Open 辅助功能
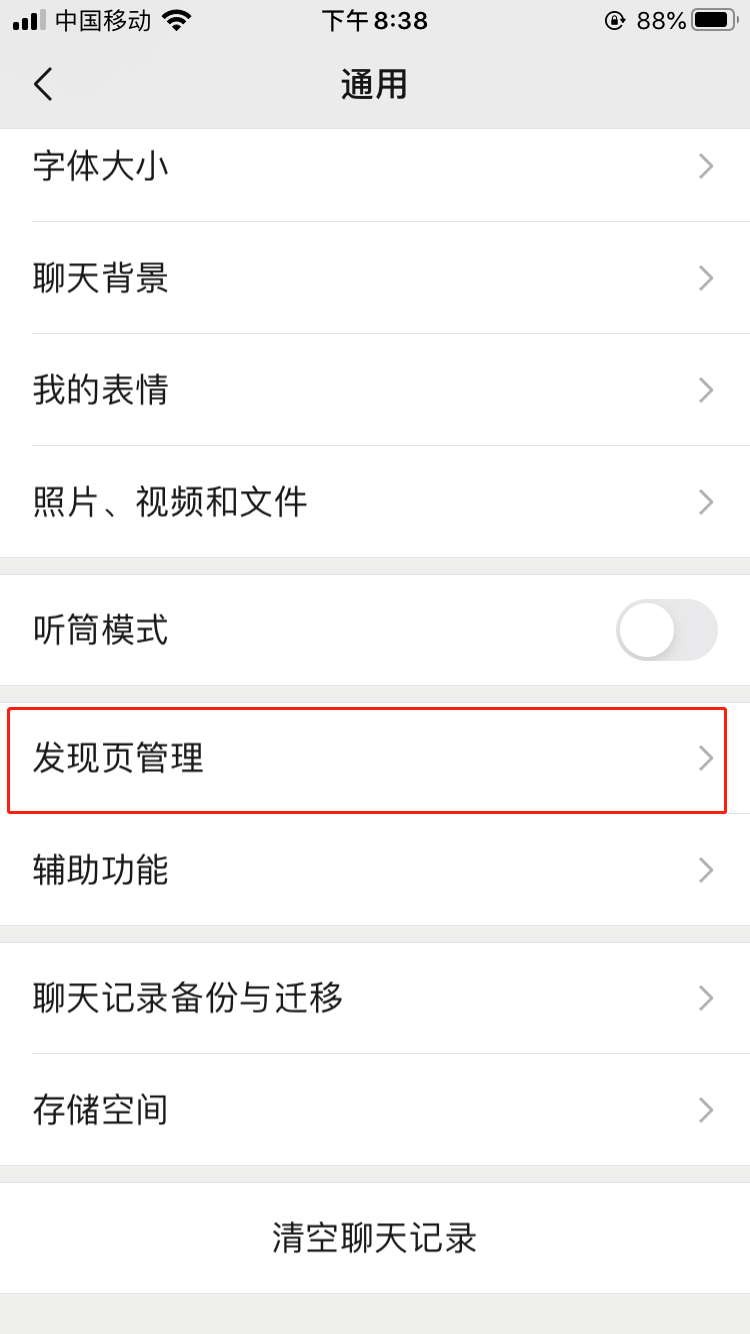 (375, 870)
